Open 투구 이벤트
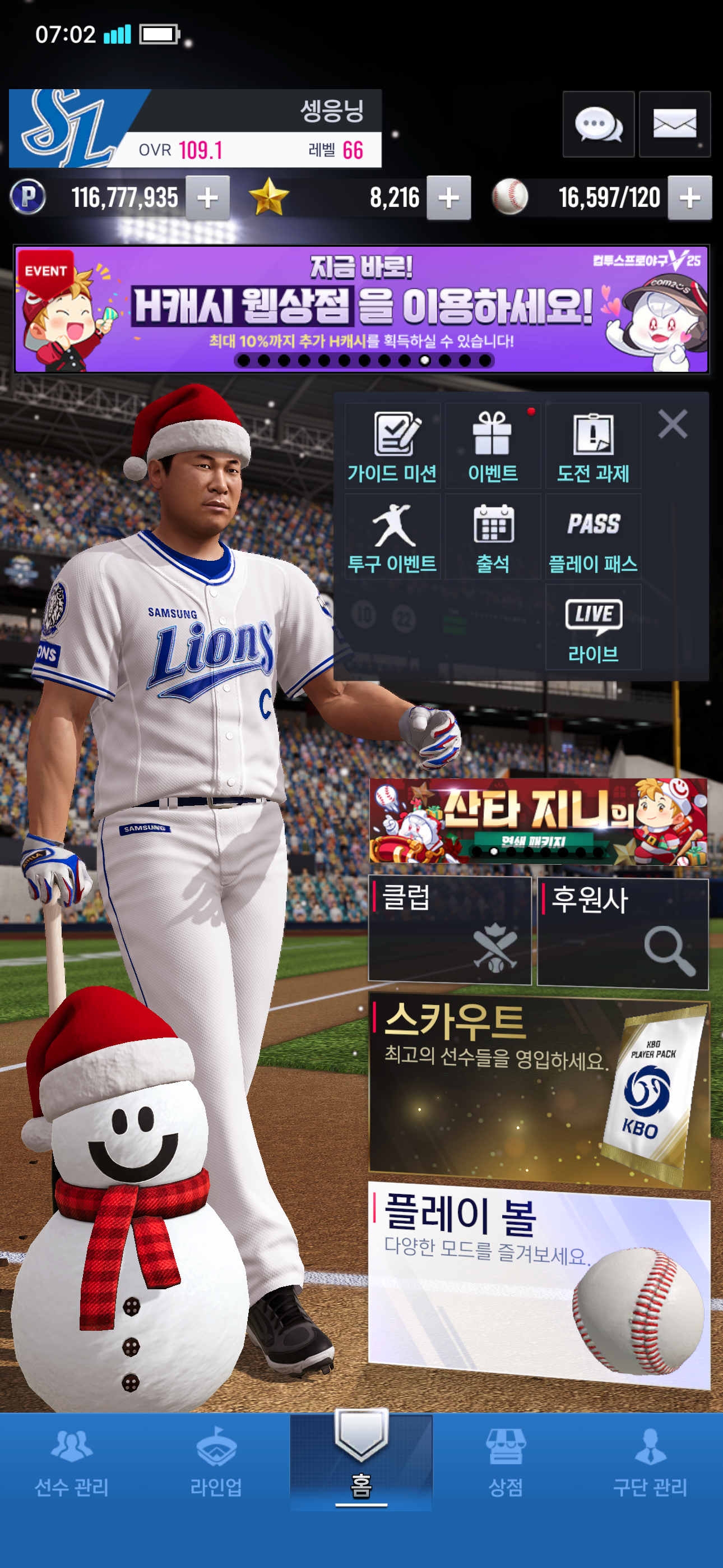This screenshot has height=1568, width=723. [x=392, y=537]
